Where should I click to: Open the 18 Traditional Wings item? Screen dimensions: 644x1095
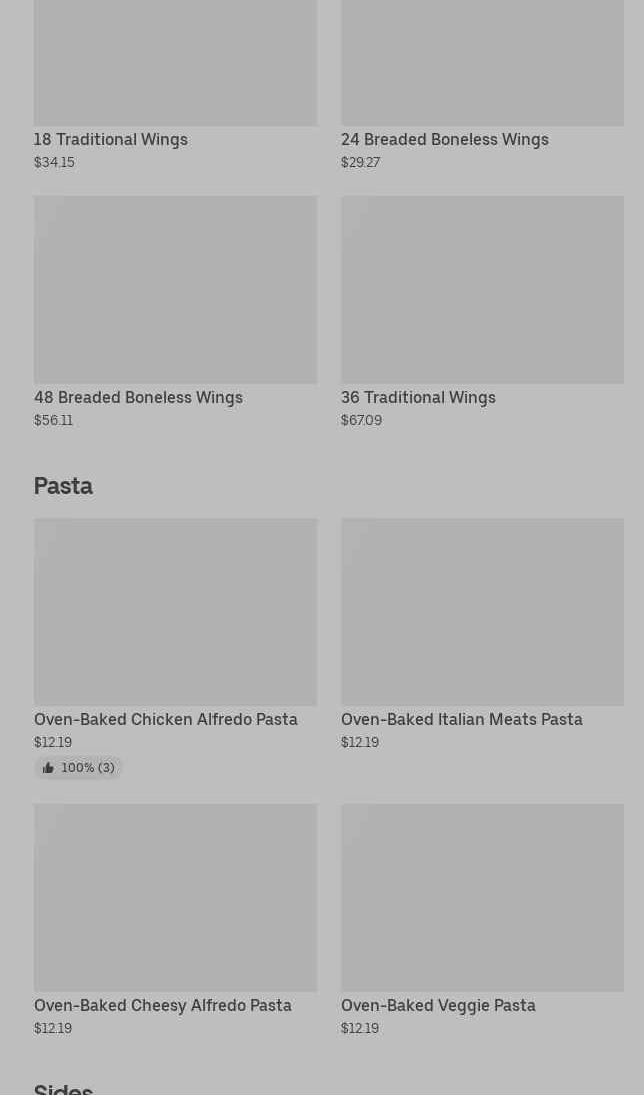[175, 84]
